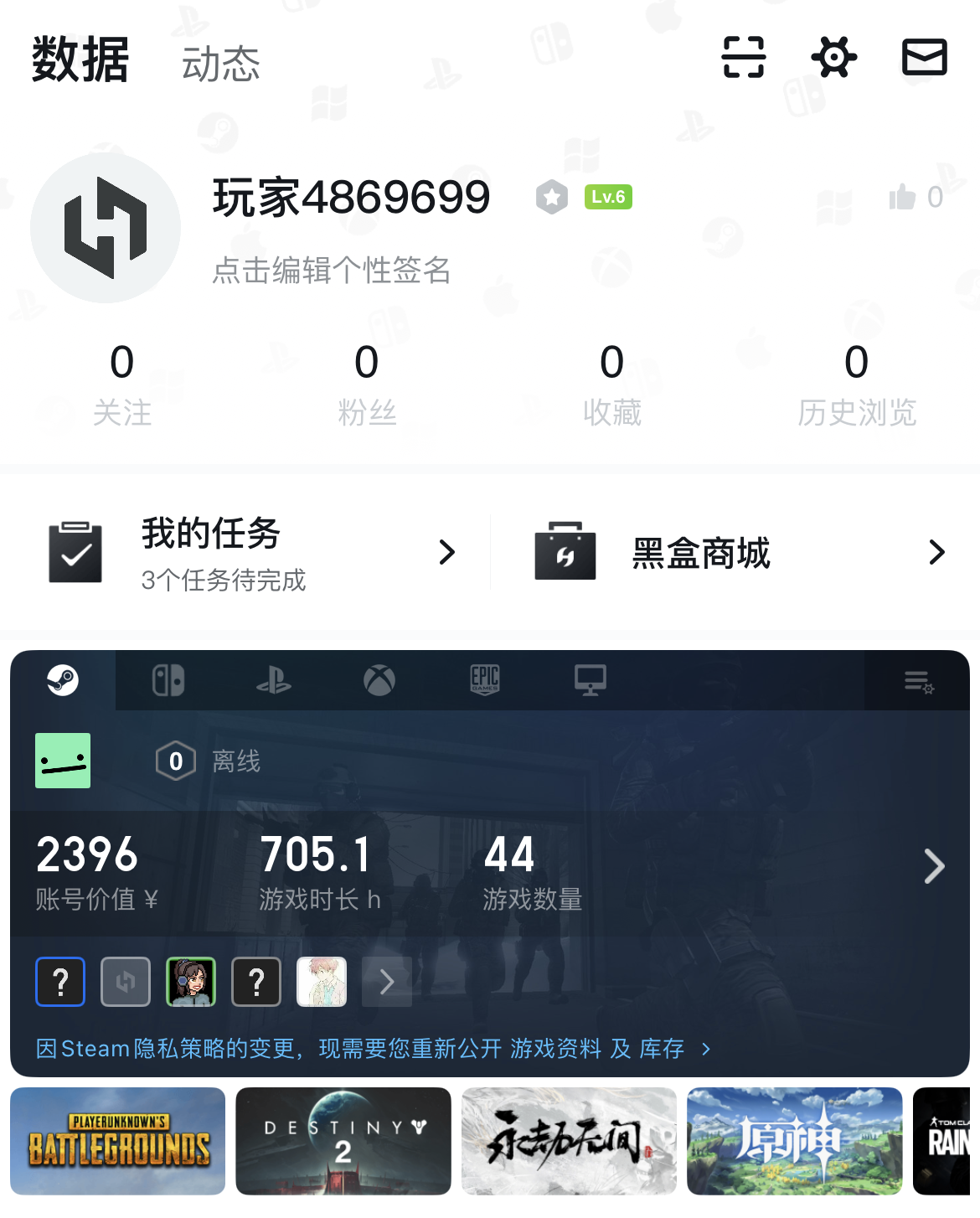
Task: Select the PlayStation platform icon
Action: (x=273, y=679)
